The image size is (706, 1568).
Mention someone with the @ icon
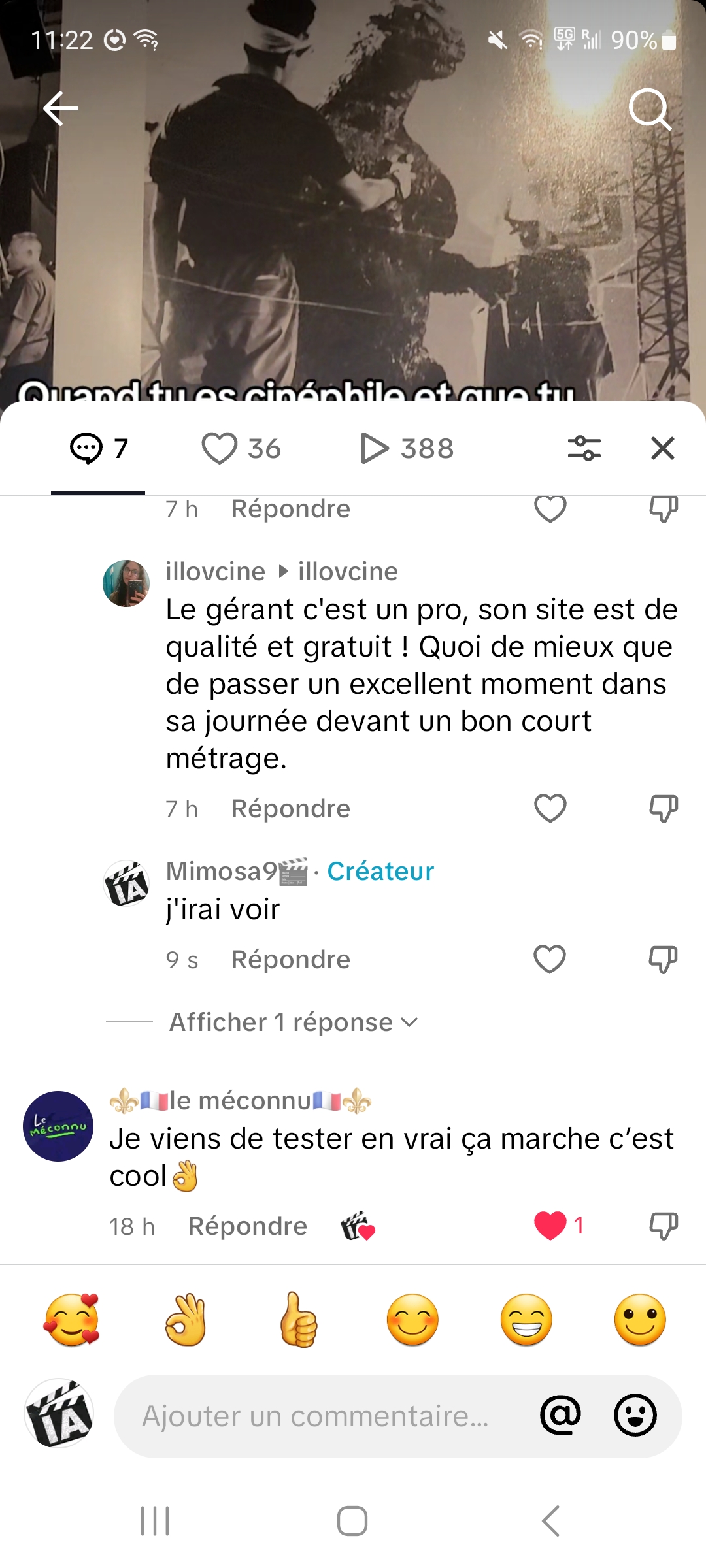(560, 1415)
